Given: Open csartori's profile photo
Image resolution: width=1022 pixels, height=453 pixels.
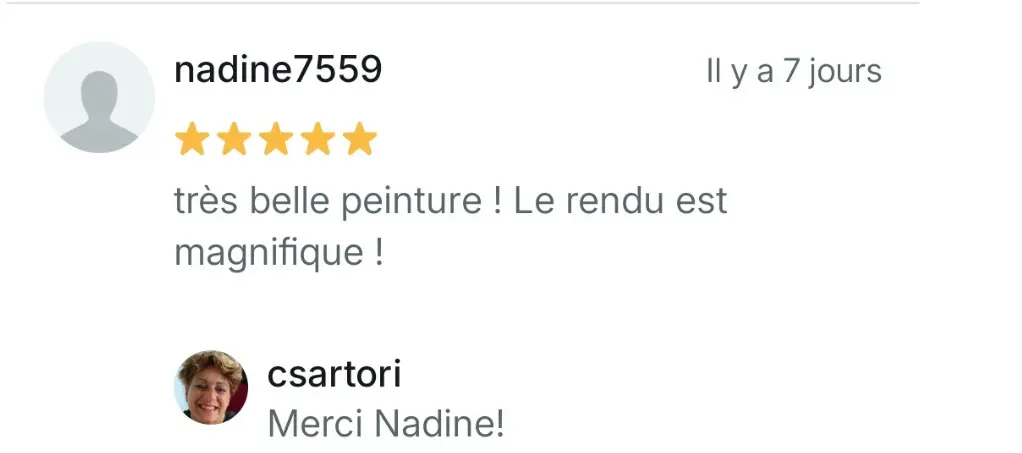Looking at the screenshot, I should point(211,387).
